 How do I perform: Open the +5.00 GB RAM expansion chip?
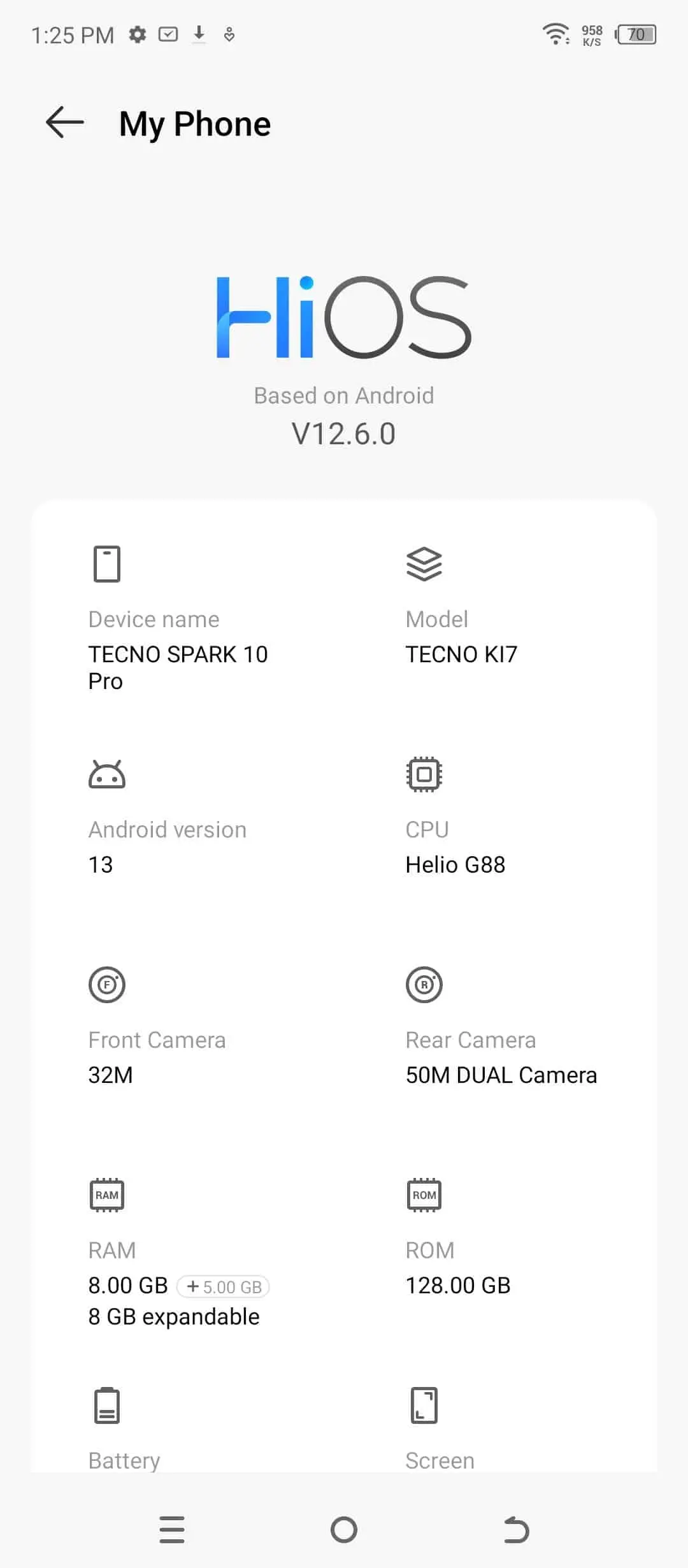[x=224, y=1286]
